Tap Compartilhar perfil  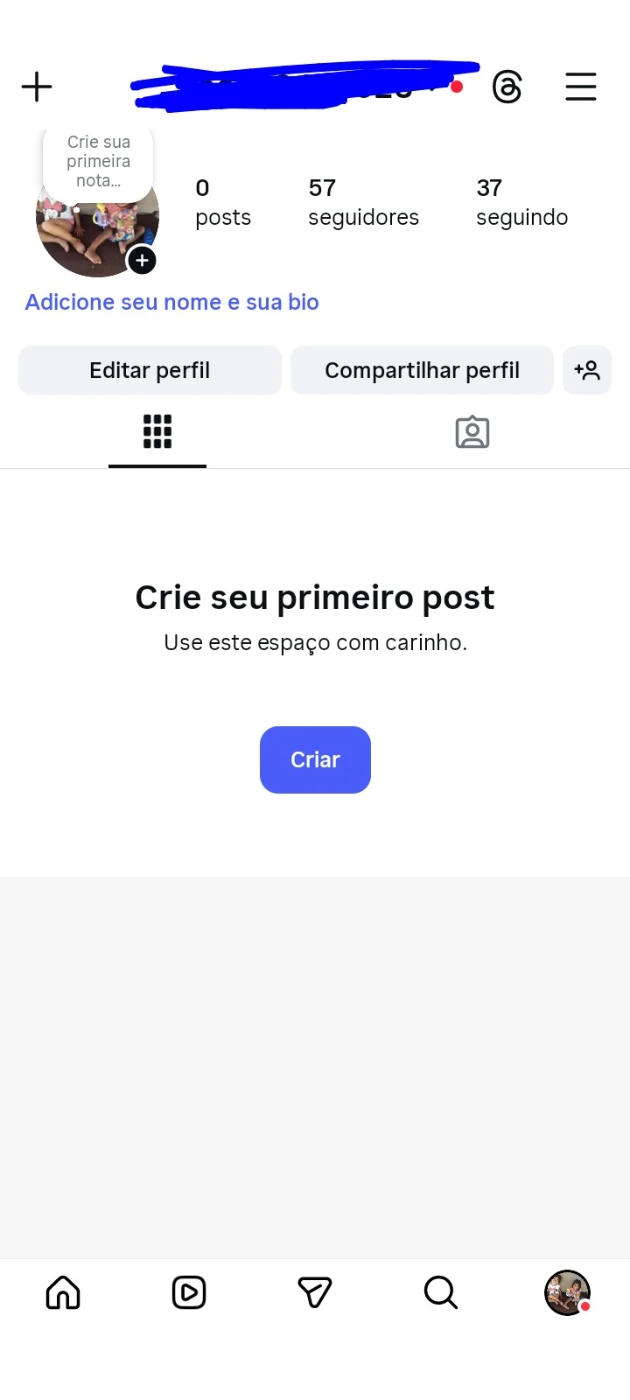tap(422, 371)
